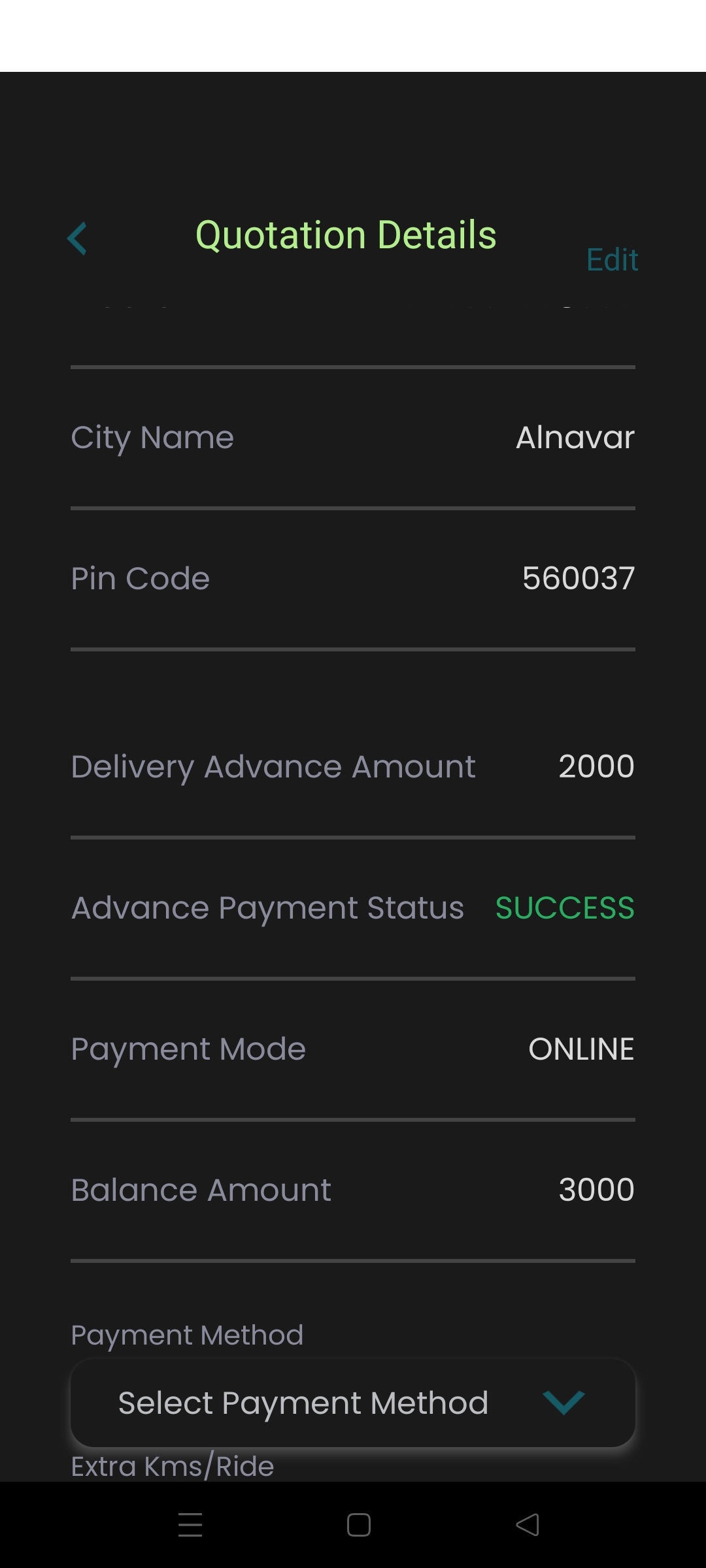
Task: Go back using the header arrow
Action: tap(77, 238)
